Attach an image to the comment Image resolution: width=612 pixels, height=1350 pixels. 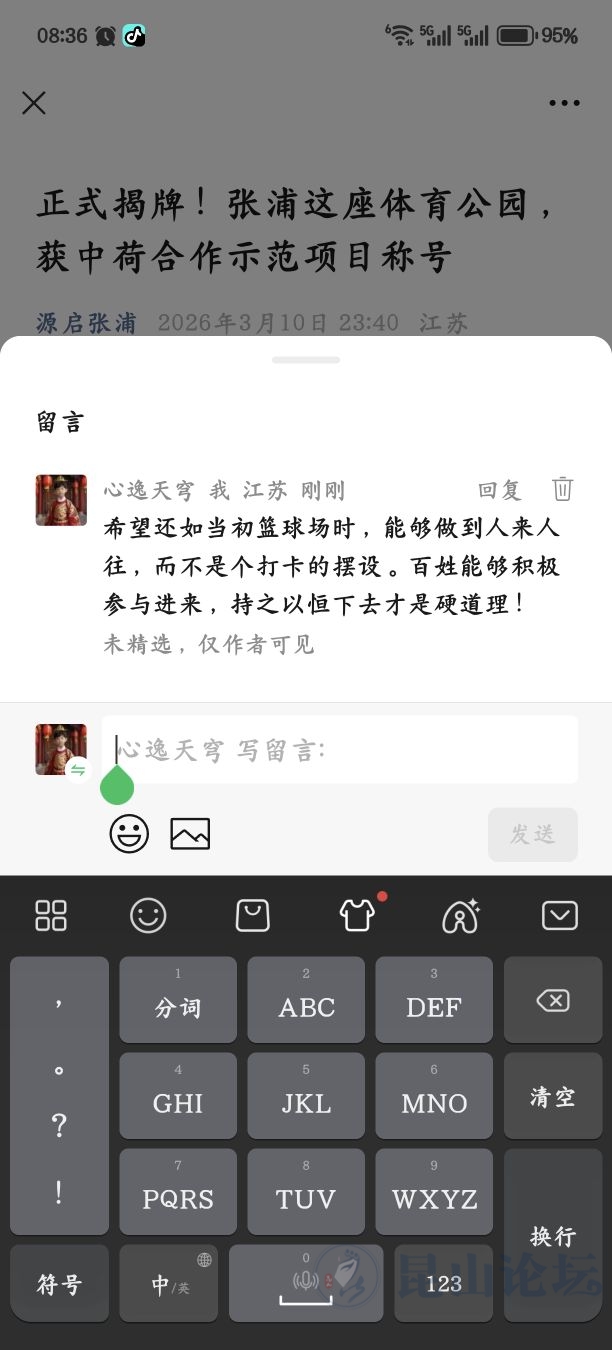pos(190,833)
